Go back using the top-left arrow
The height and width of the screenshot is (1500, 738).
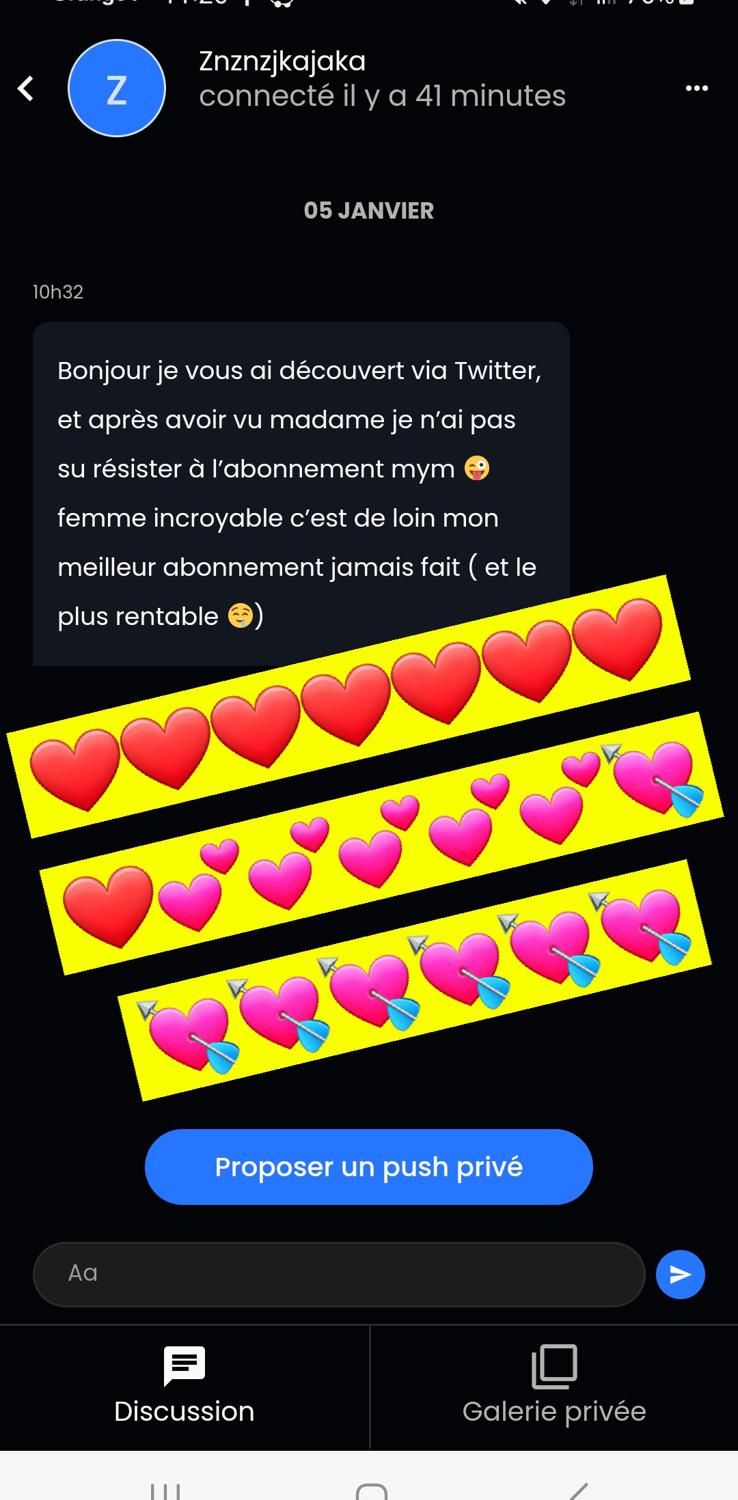(27, 89)
